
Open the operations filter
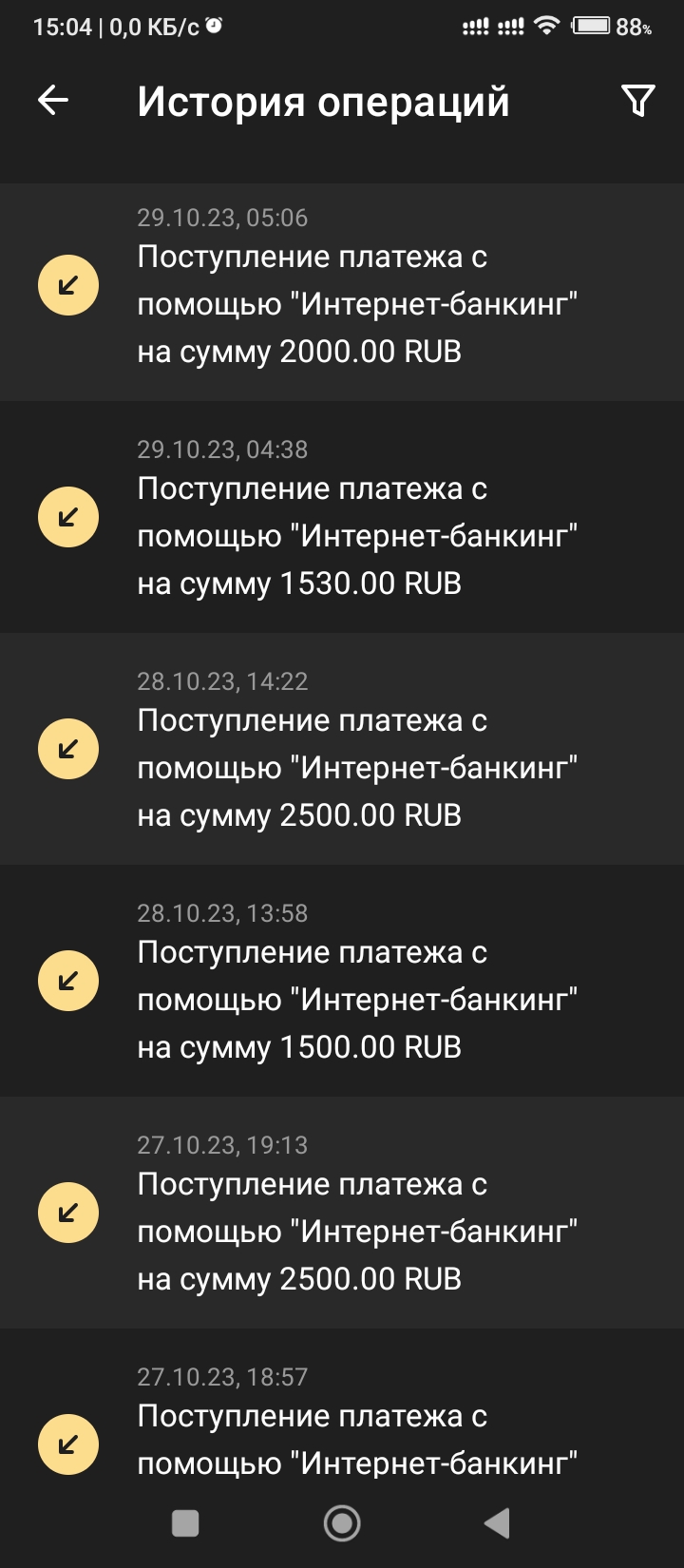click(637, 101)
